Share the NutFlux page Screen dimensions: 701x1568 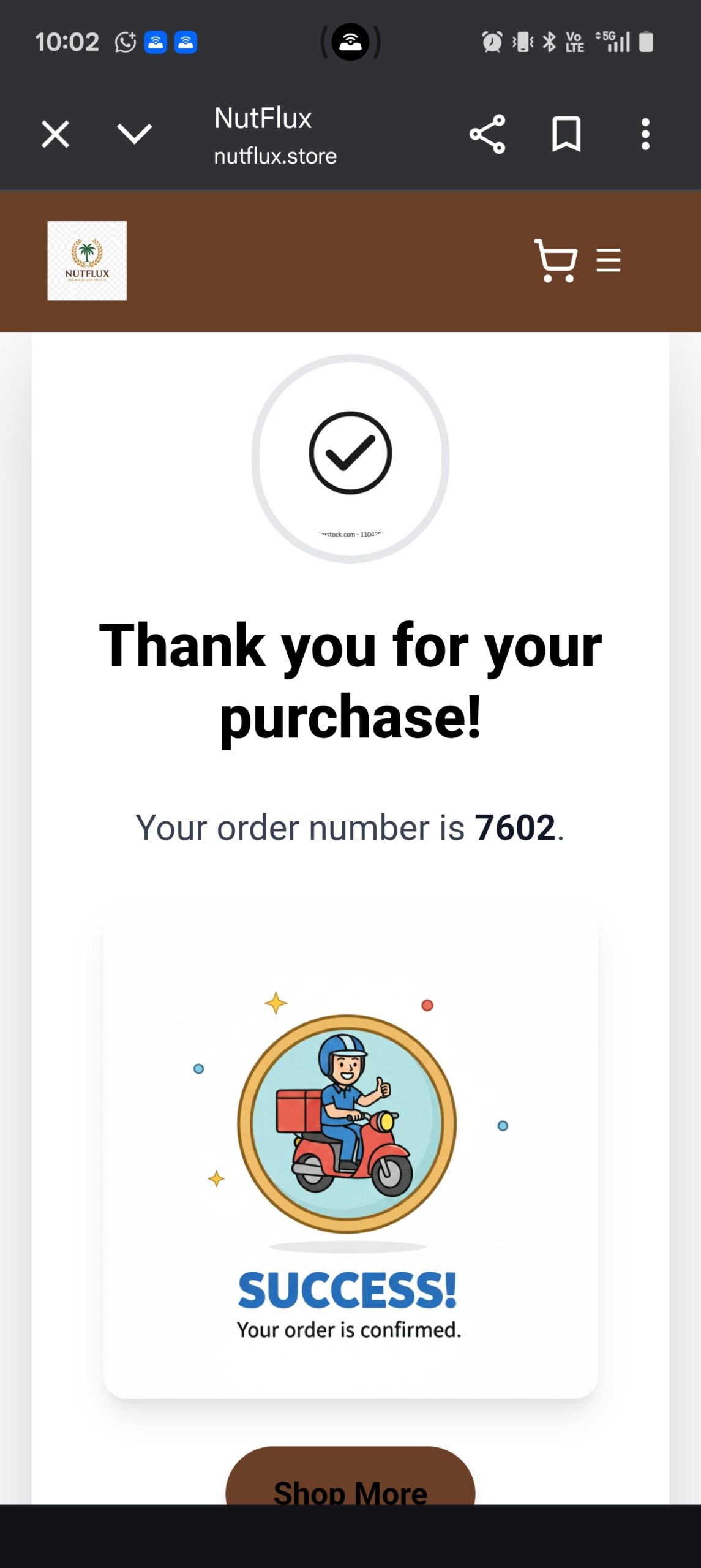coord(487,134)
